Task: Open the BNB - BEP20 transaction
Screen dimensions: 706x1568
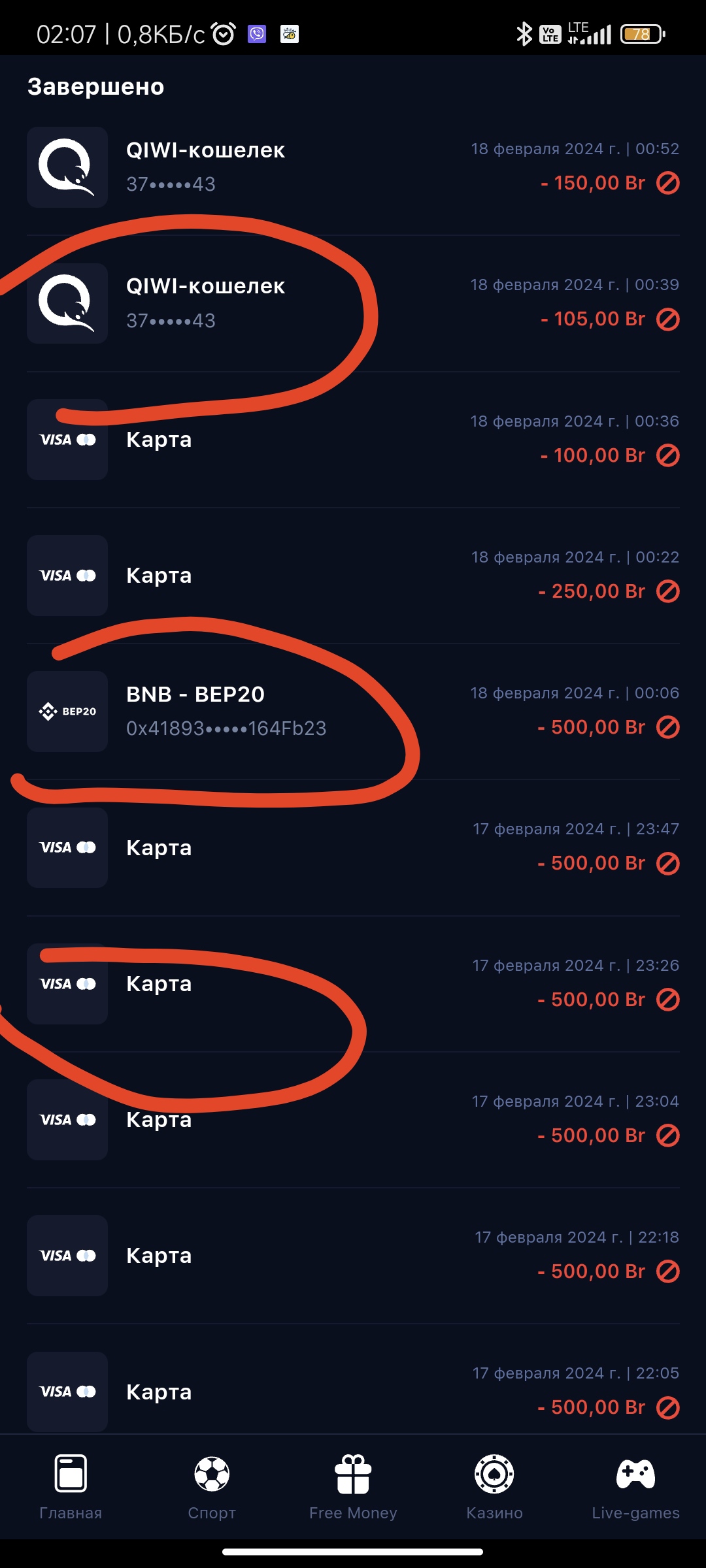Action: tap(353, 711)
